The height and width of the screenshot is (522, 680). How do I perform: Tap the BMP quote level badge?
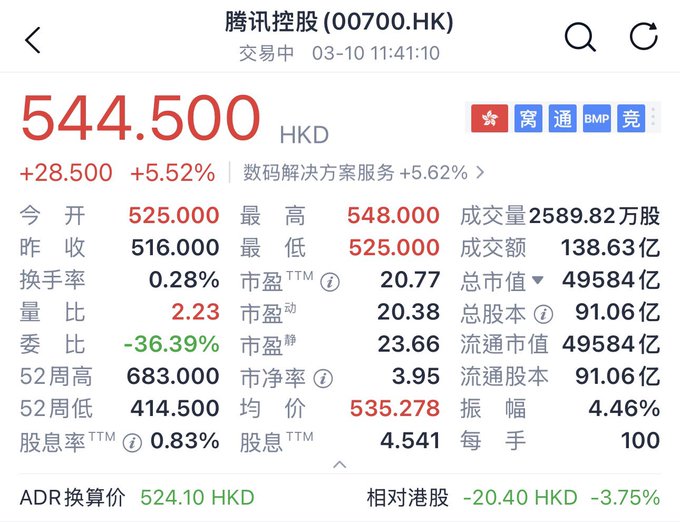pos(596,119)
